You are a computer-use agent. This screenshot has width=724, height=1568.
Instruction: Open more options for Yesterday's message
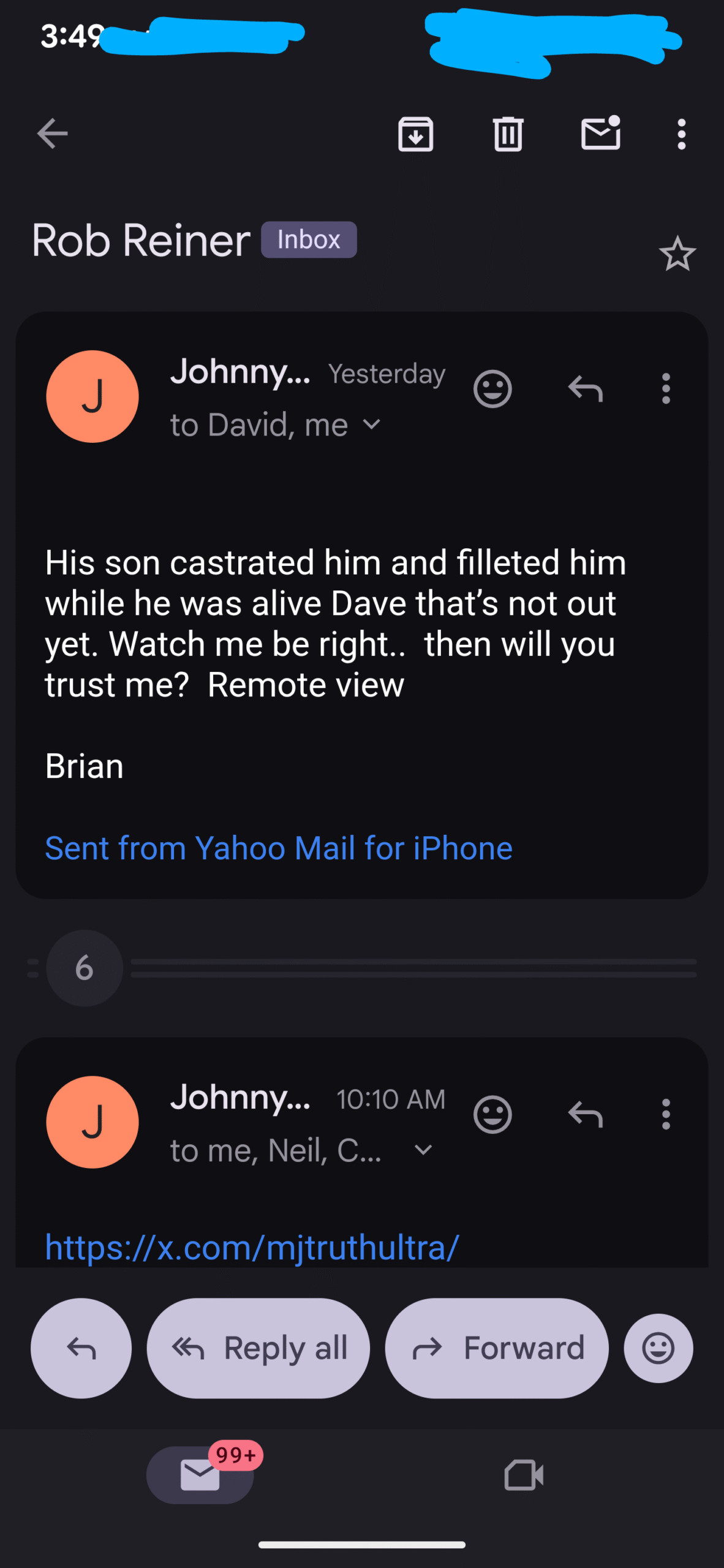click(666, 389)
